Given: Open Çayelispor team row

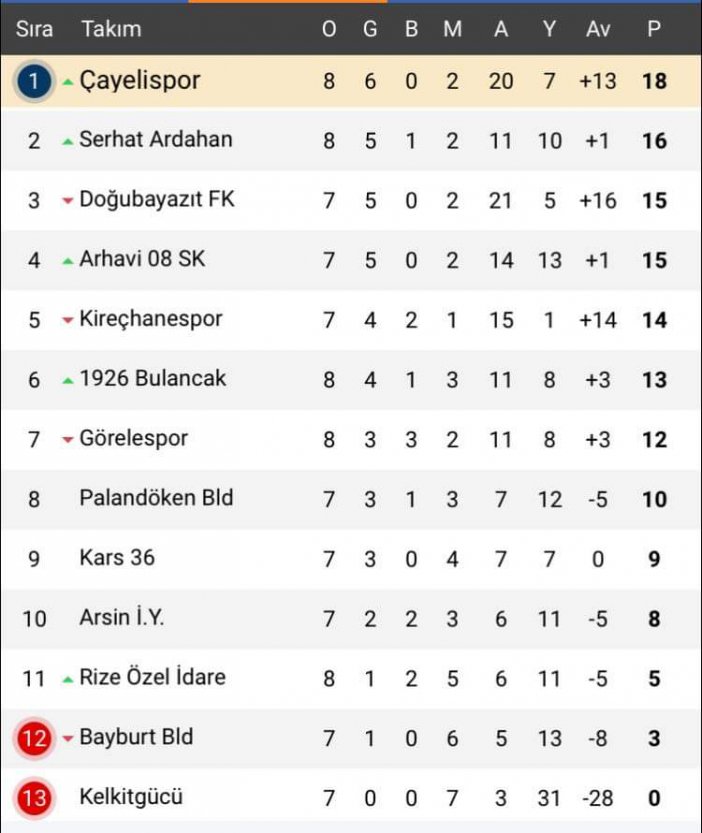Looking at the screenshot, I should coord(140,80).
